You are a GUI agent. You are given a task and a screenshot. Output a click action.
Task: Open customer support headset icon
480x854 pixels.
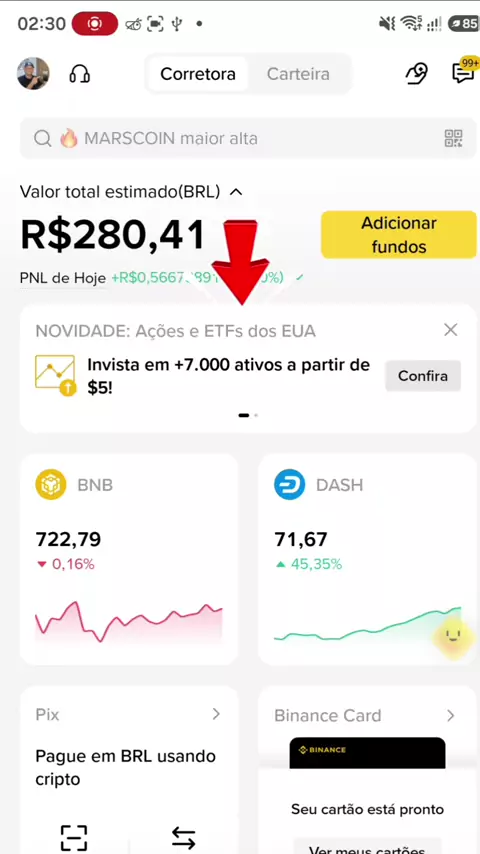(80, 74)
